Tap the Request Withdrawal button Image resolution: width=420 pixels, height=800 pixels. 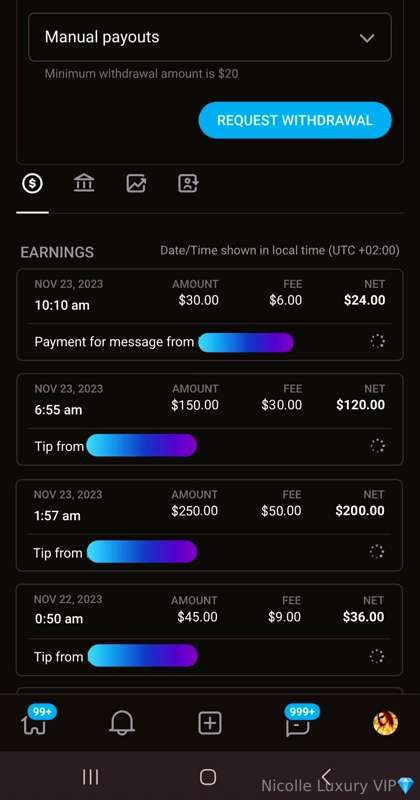[295, 120]
